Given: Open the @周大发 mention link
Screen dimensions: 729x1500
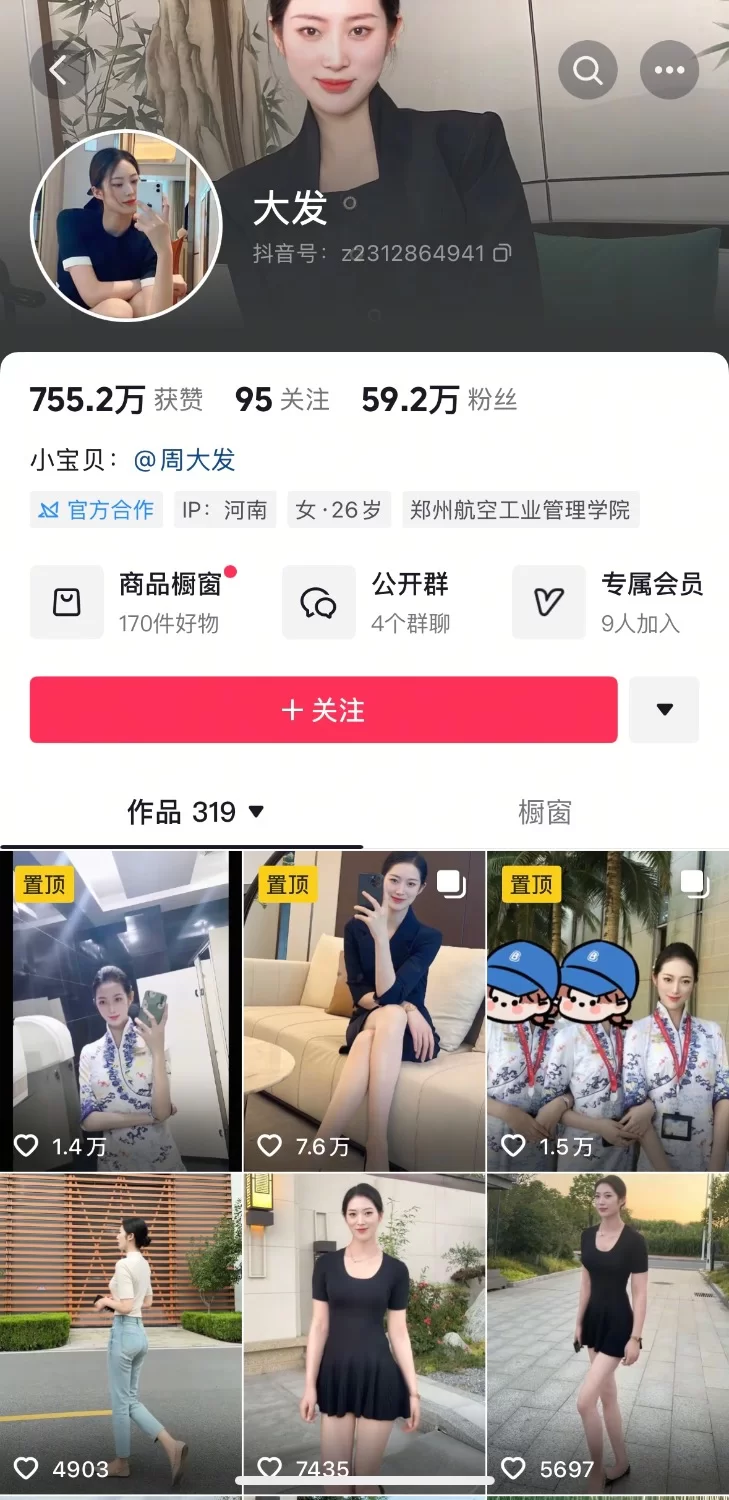Looking at the screenshot, I should (x=185, y=460).
